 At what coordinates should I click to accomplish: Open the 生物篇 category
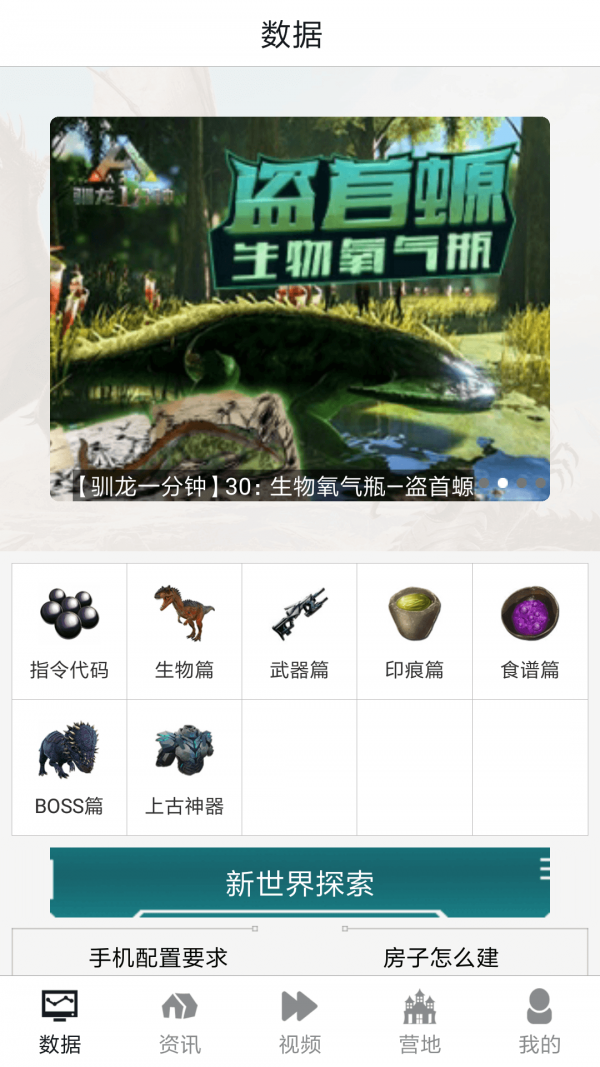(184, 631)
